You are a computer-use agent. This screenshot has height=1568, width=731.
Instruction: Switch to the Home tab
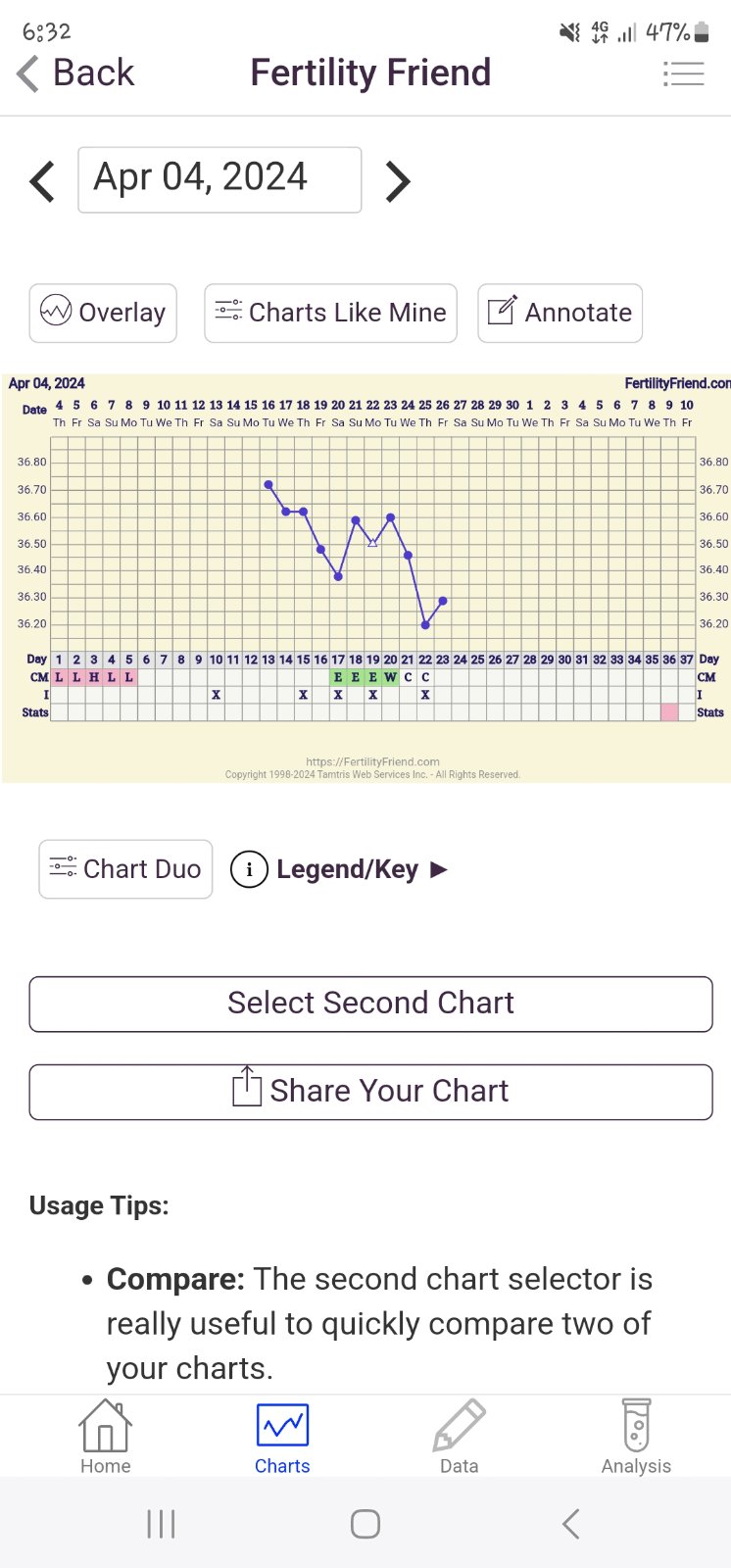click(x=105, y=1437)
